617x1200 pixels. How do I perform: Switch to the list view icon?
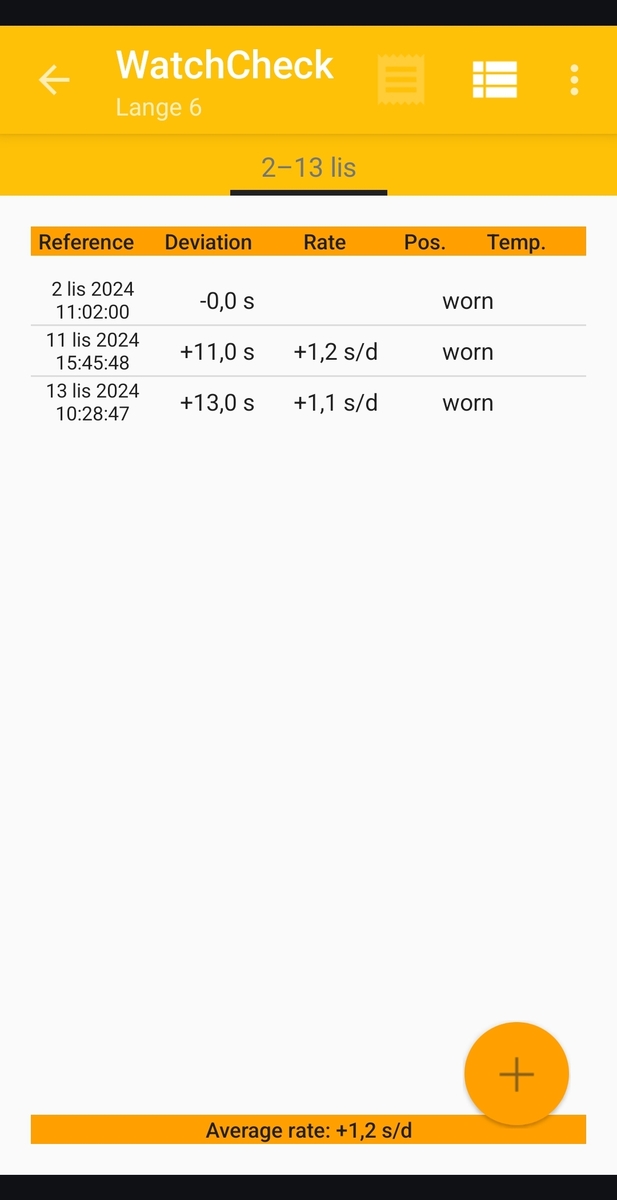pos(494,79)
